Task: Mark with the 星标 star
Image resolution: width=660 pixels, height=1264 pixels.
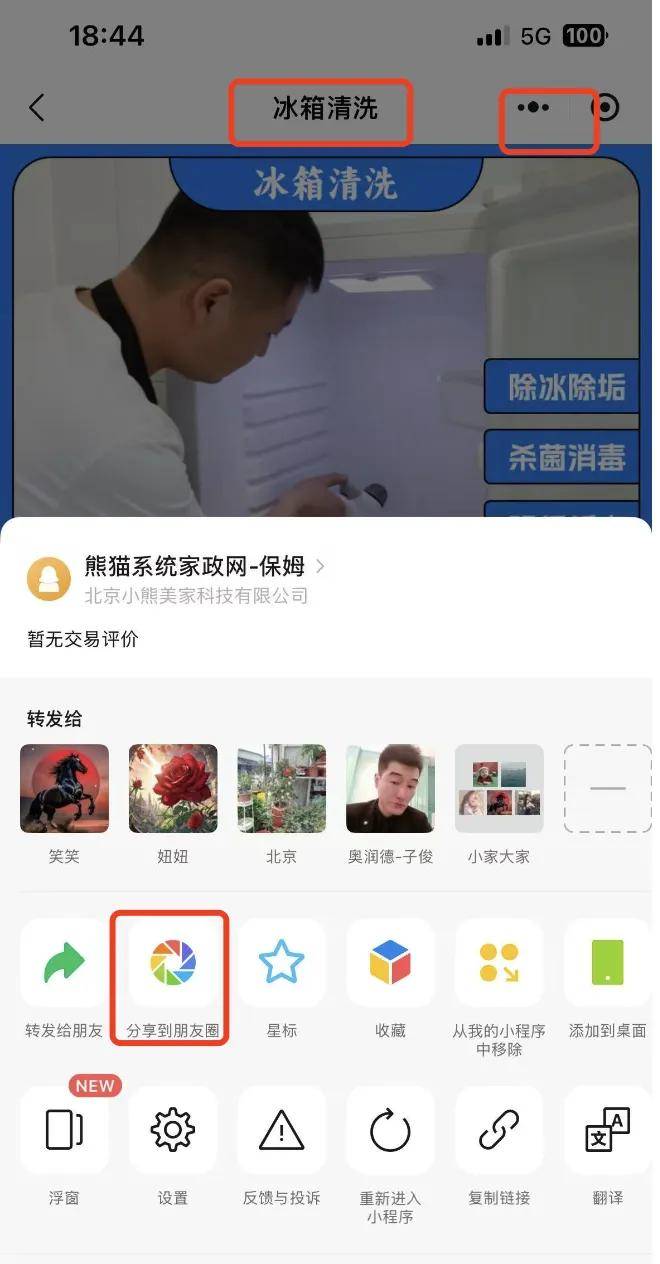Action: 282,963
